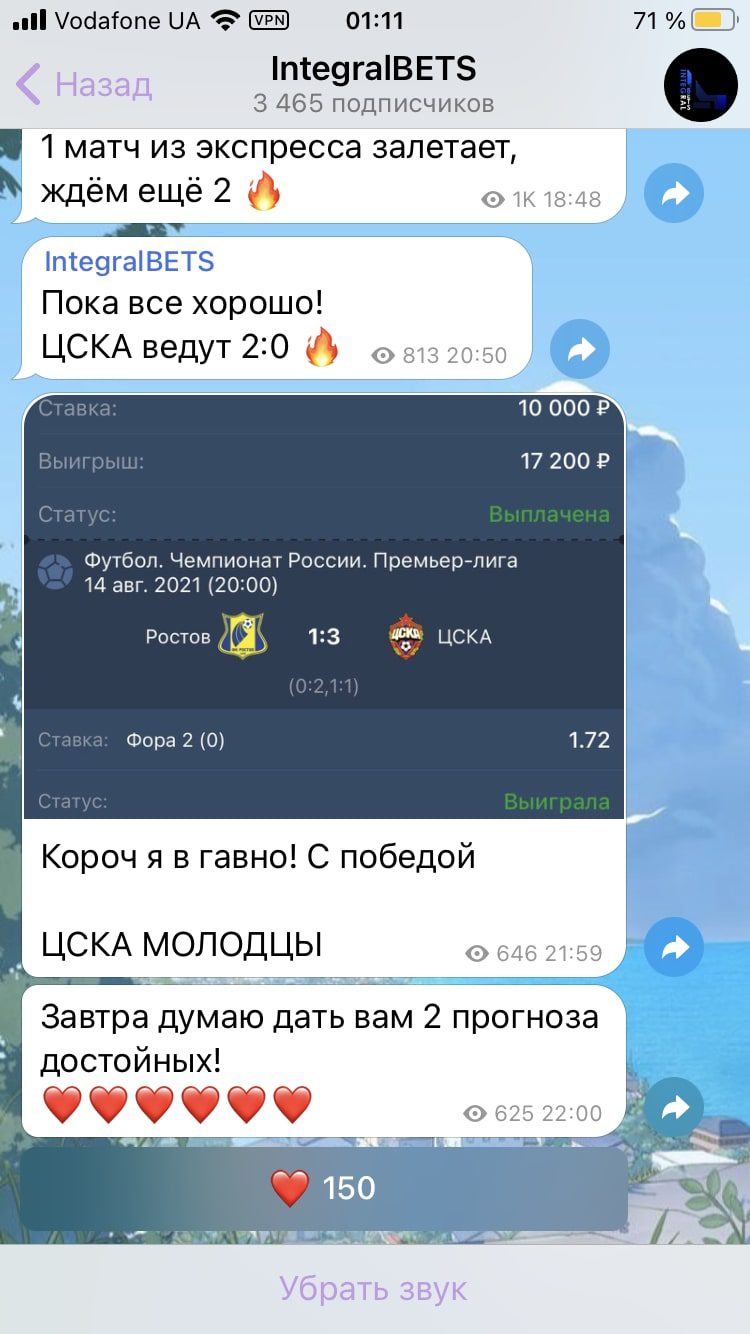Forward the 'ЦСКА МОЛОДЦЫ' post
This screenshot has height=1334, width=750.
(674, 946)
